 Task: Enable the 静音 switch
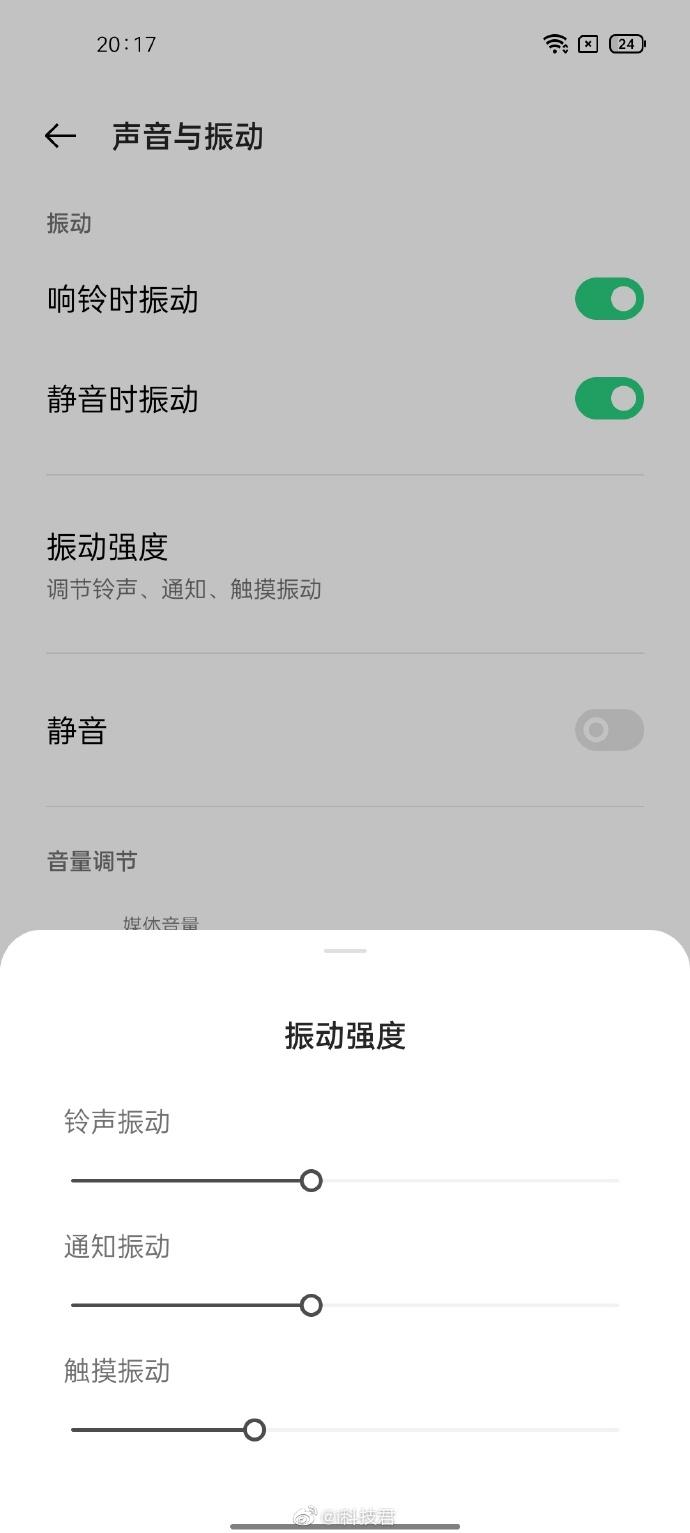click(609, 731)
